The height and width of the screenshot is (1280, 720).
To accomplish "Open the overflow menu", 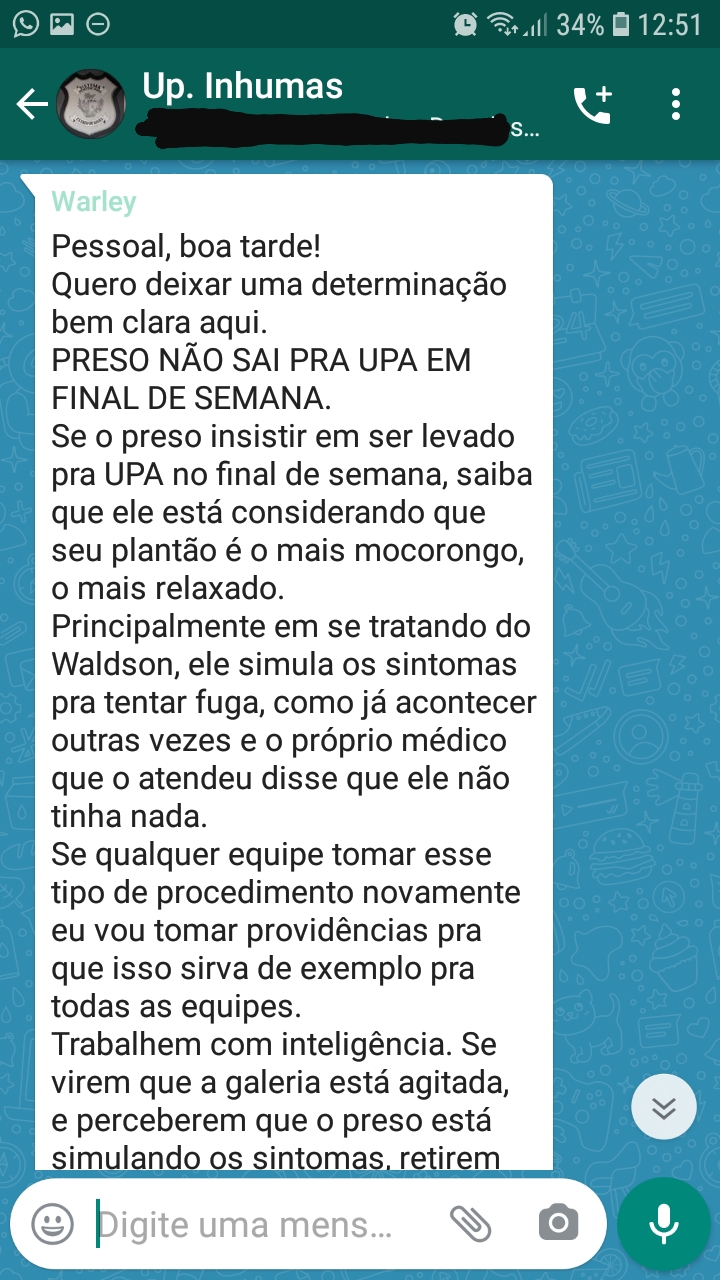I will coord(677,104).
